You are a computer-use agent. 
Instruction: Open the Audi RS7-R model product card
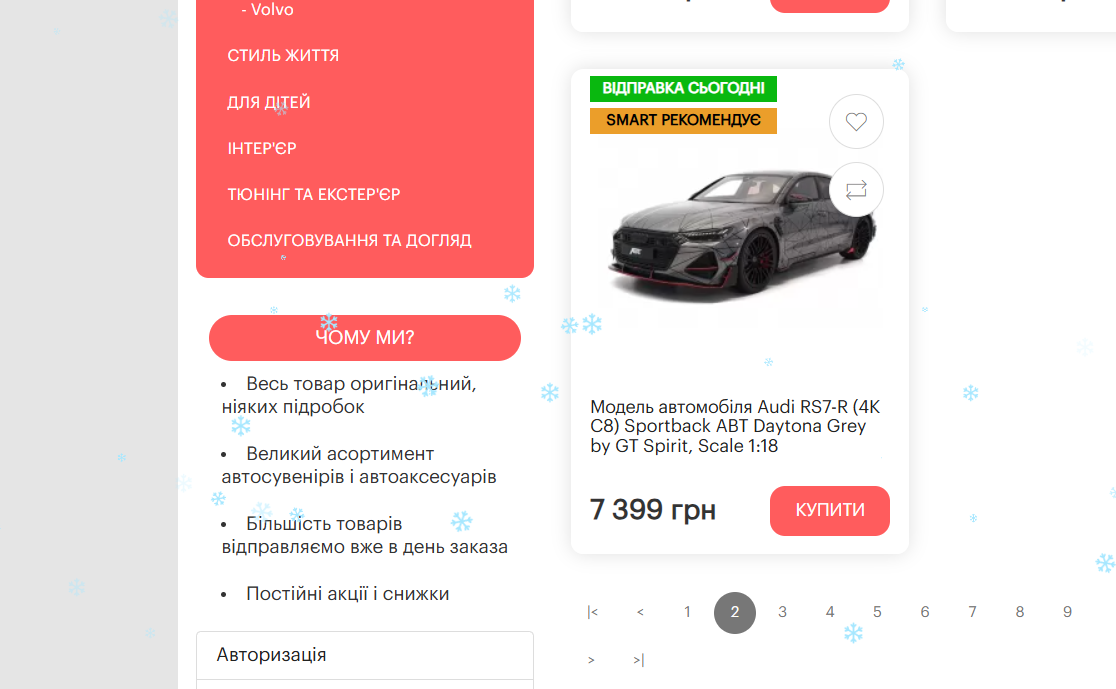tap(735, 426)
